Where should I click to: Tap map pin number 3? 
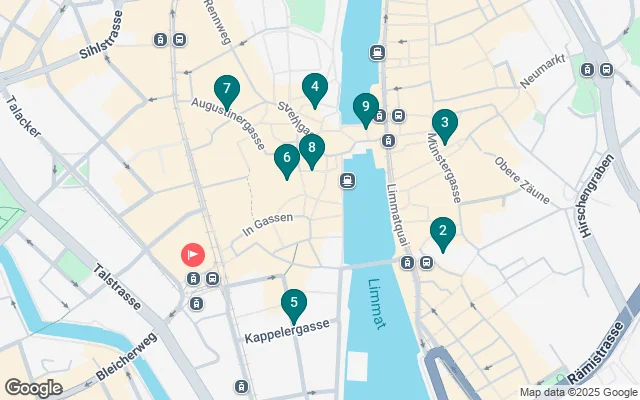point(444,123)
